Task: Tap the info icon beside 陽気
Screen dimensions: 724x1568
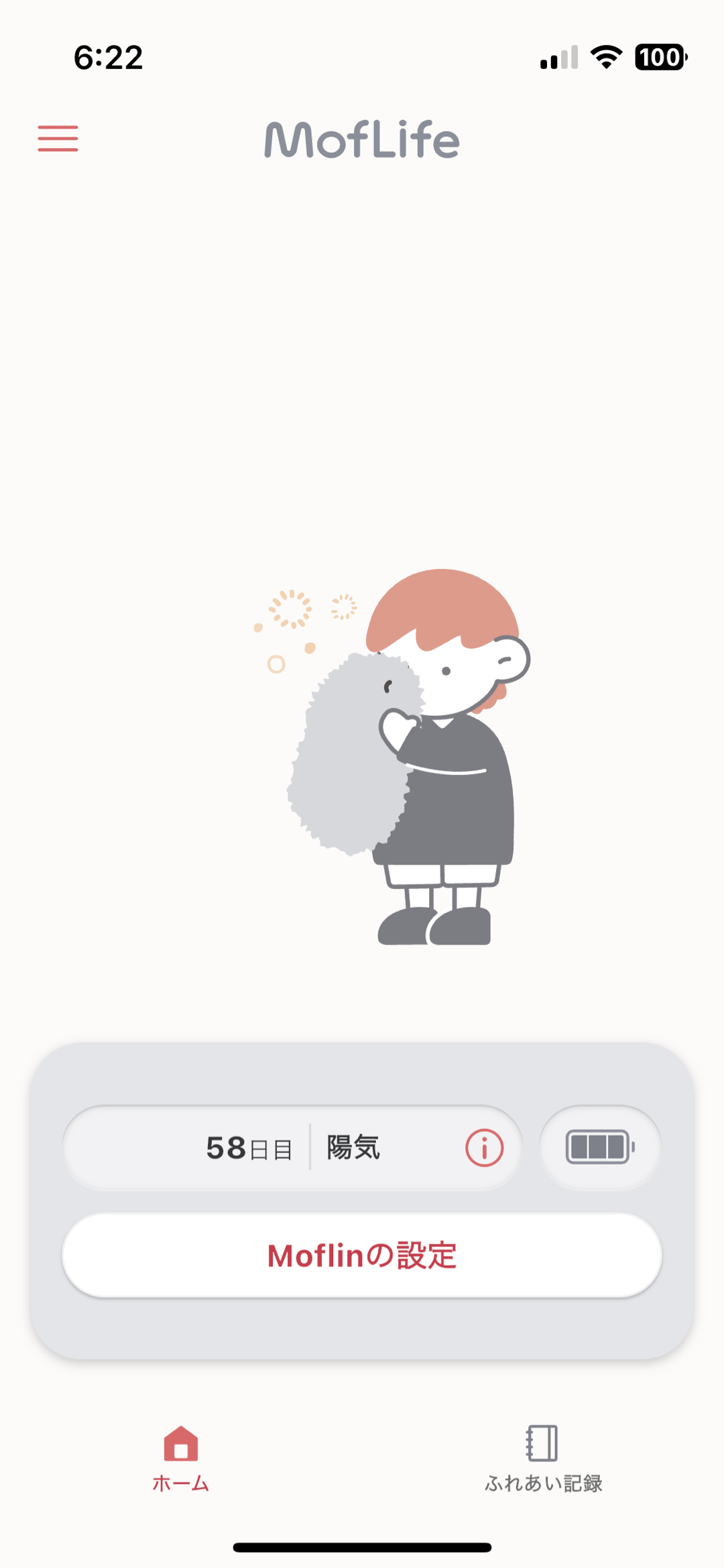Action: tap(484, 1148)
